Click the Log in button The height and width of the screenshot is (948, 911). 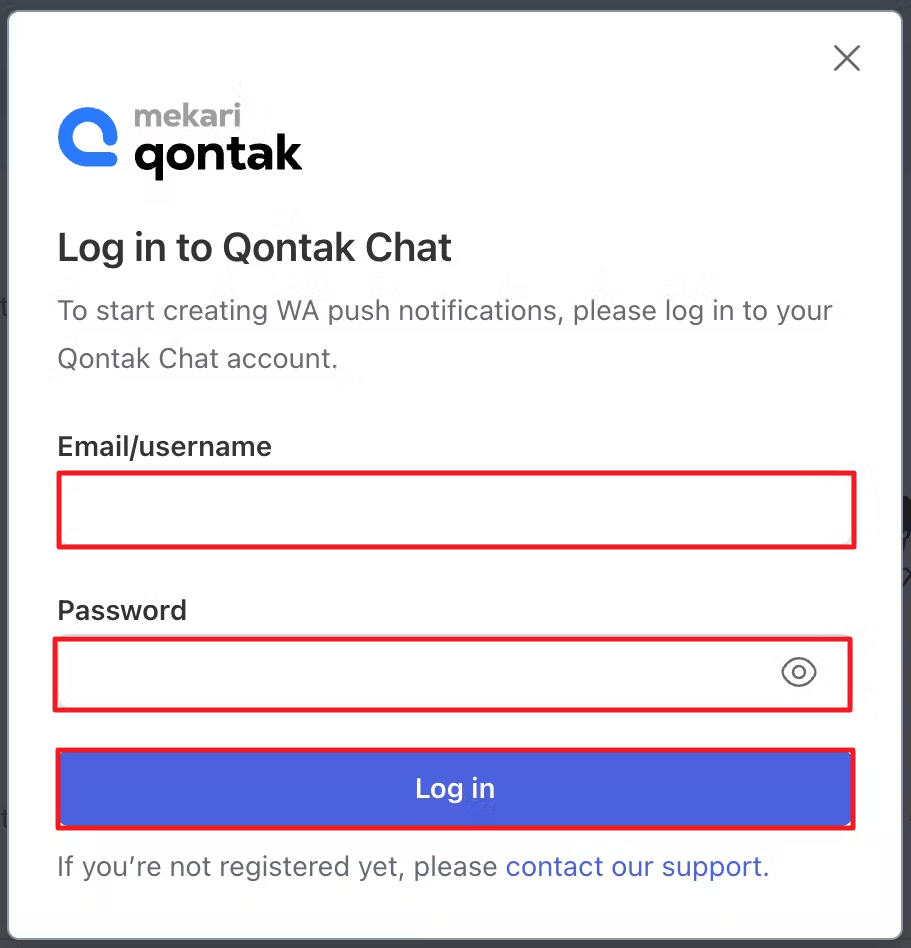(455, 788)
